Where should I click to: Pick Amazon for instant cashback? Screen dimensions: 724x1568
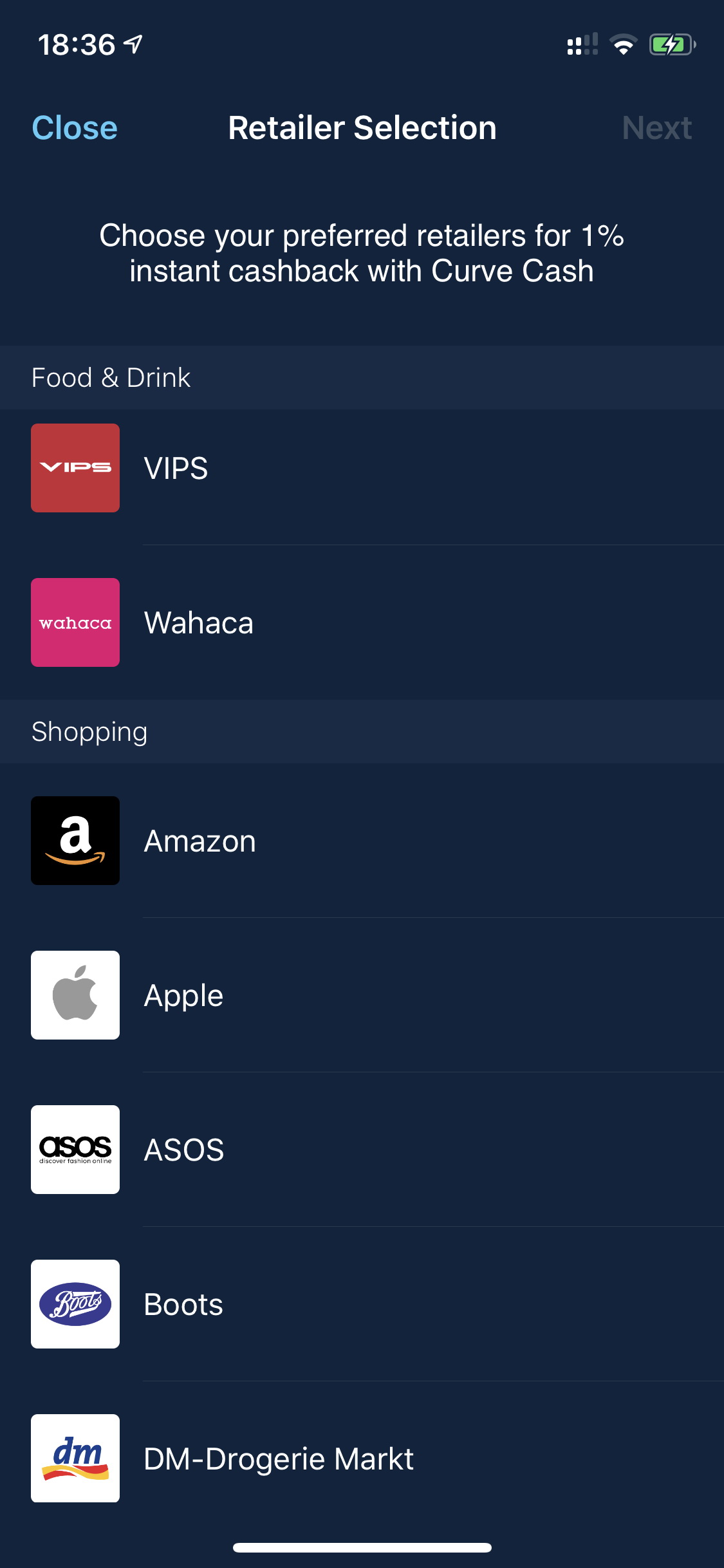362,841
